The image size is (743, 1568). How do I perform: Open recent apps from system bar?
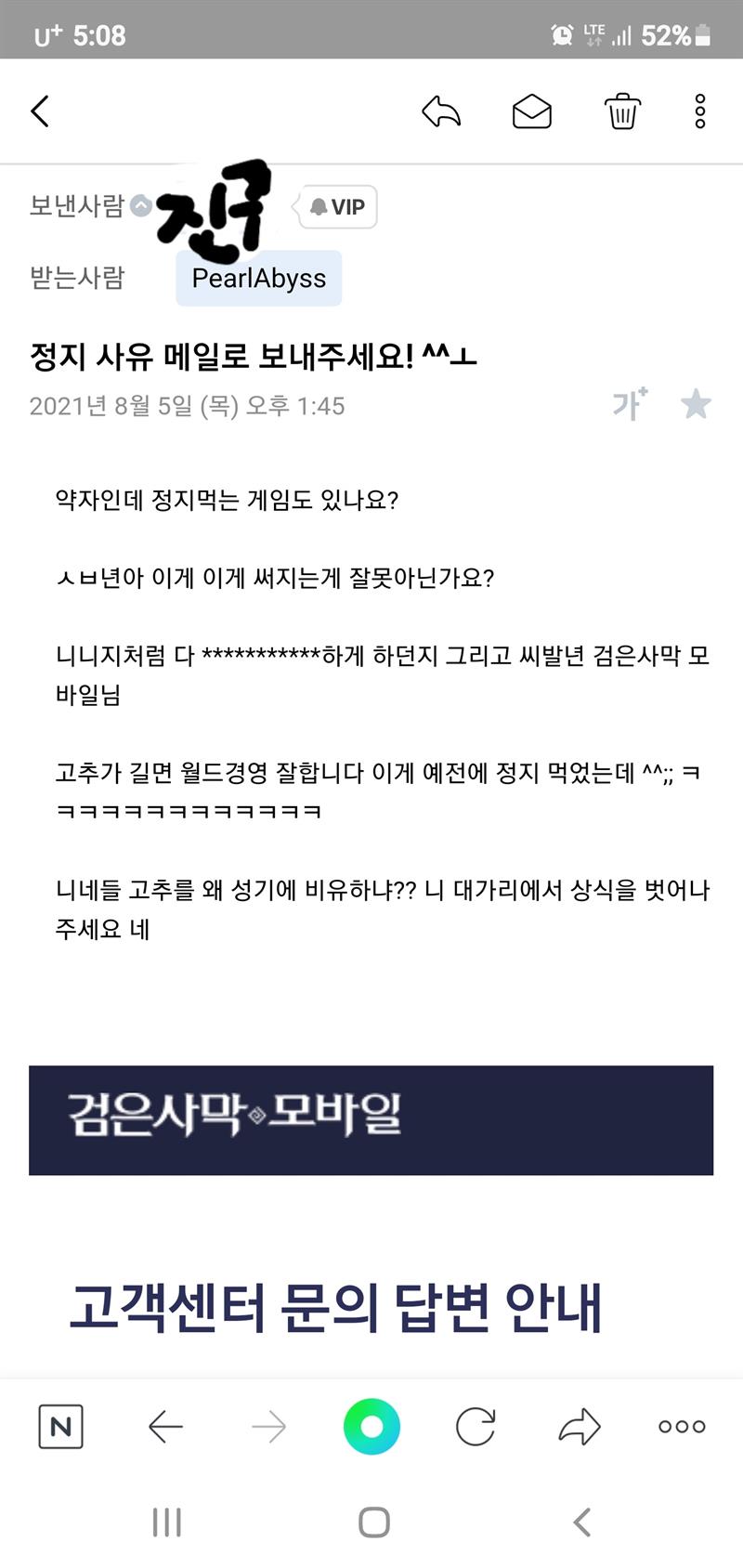click(x=167, y=1522)
